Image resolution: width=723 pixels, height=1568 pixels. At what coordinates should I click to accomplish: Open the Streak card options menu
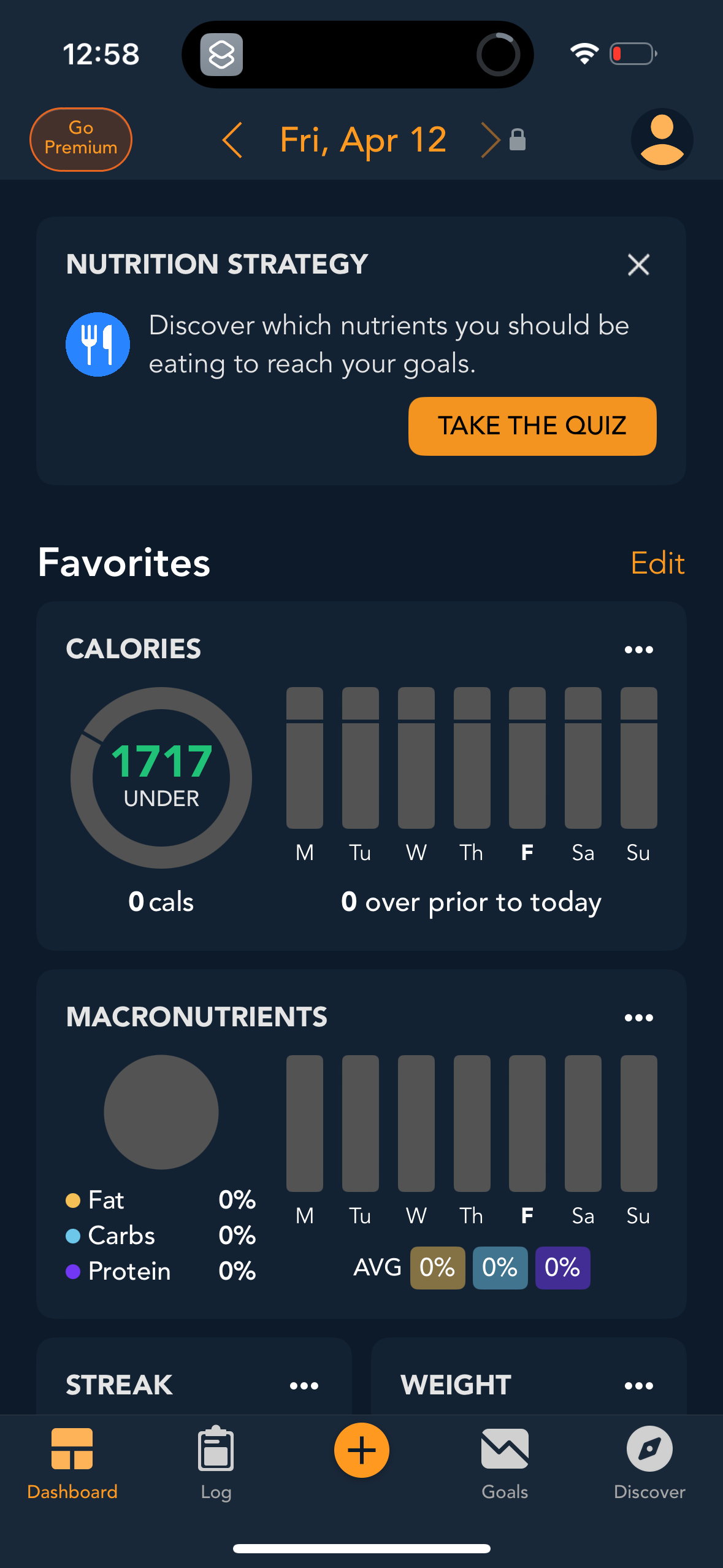pos(305,1385)
